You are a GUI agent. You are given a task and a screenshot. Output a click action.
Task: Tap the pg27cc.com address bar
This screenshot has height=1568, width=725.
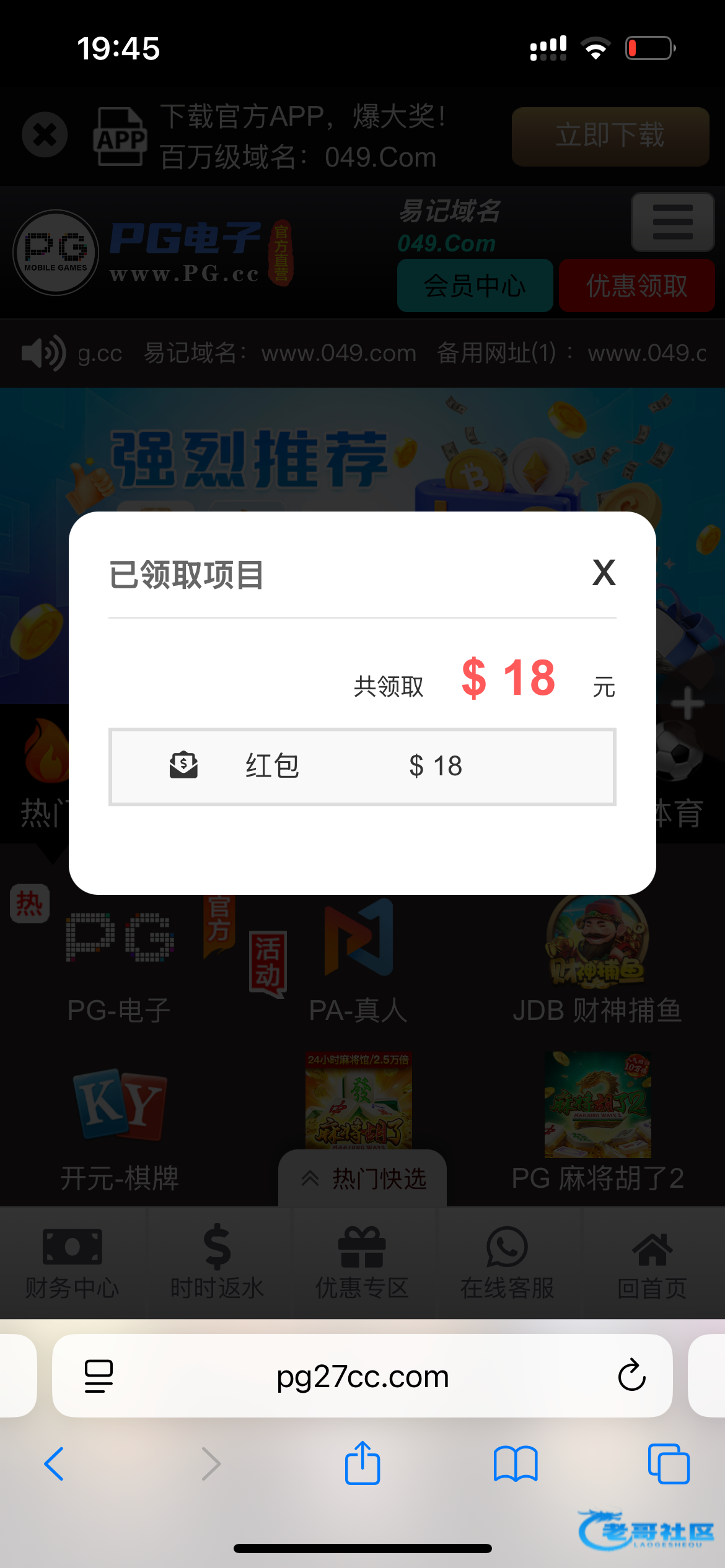[x=362, y=1376]
